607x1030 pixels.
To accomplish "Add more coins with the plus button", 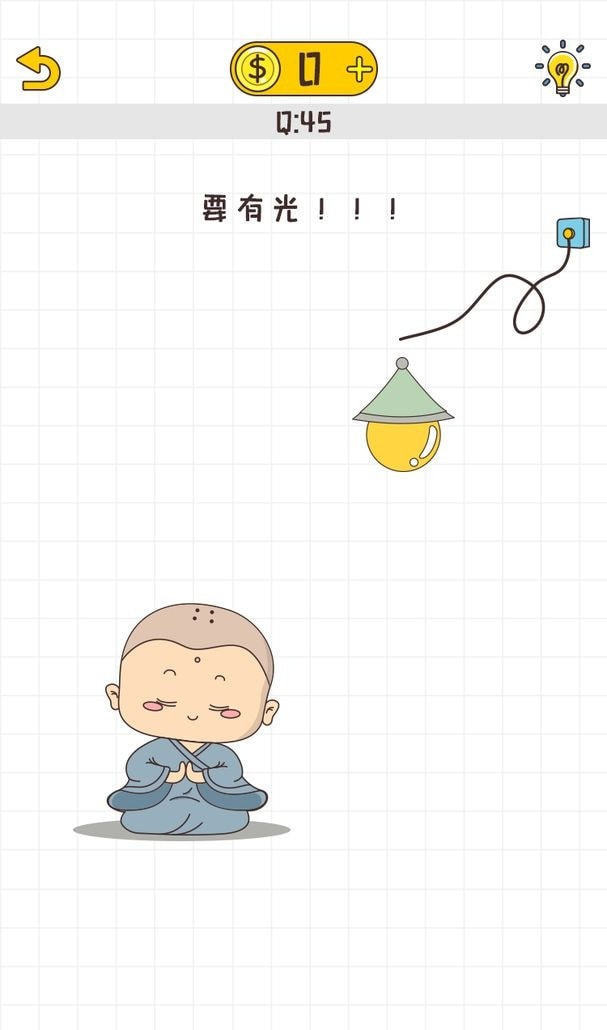I will tap(359, 69).
